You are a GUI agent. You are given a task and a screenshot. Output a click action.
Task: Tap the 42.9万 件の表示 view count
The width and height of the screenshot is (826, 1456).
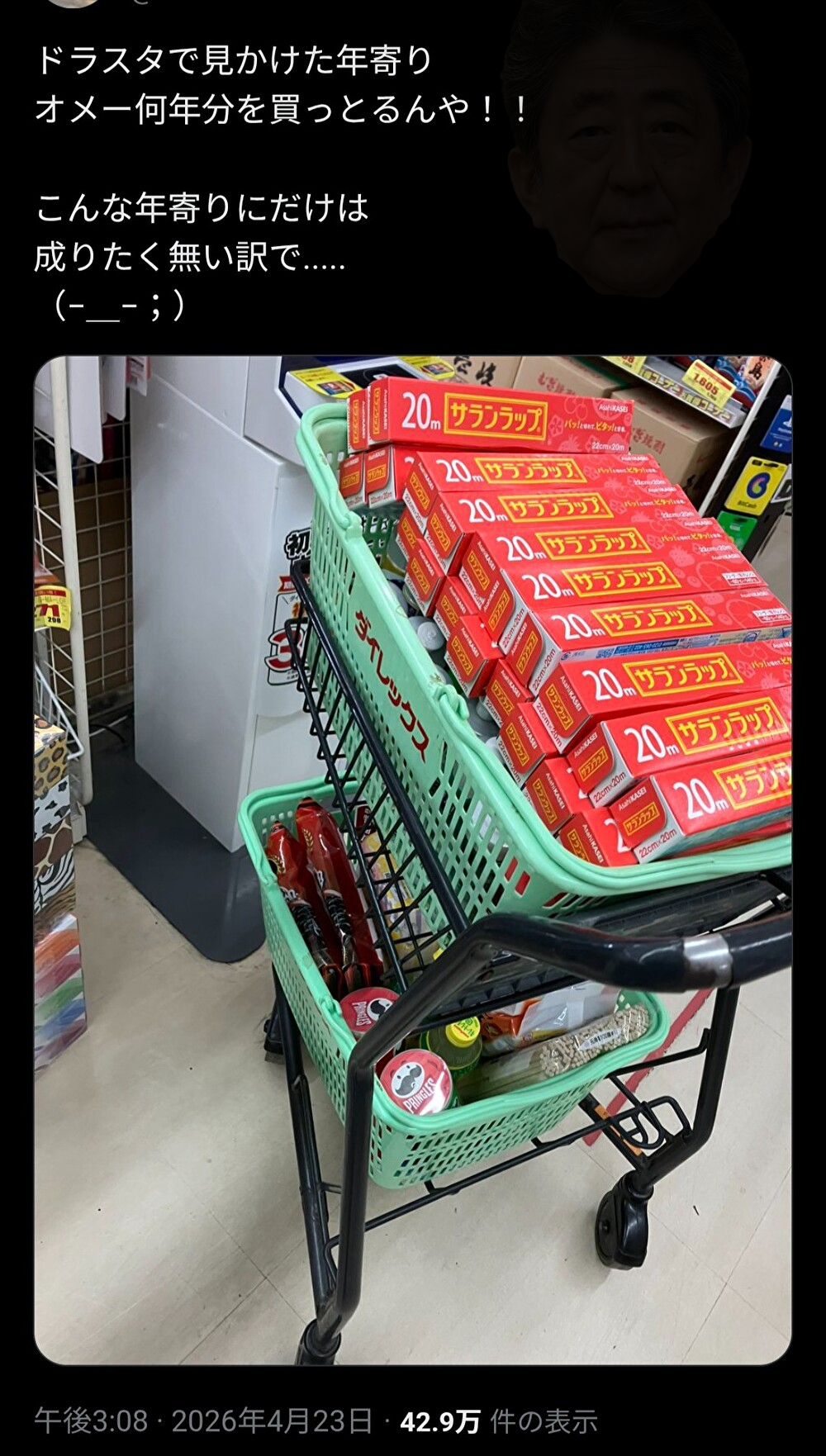[x=498, y=1421]
